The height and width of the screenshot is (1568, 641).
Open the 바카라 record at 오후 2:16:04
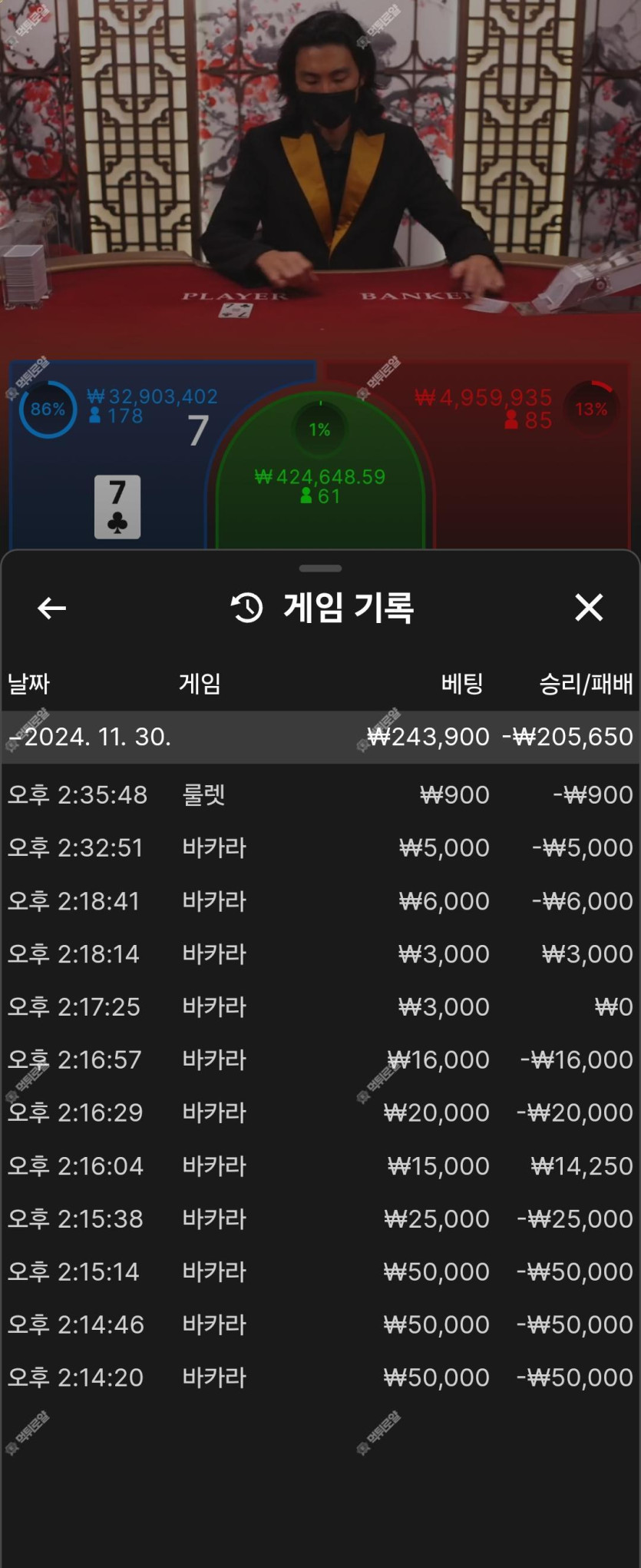point(319,1165)
